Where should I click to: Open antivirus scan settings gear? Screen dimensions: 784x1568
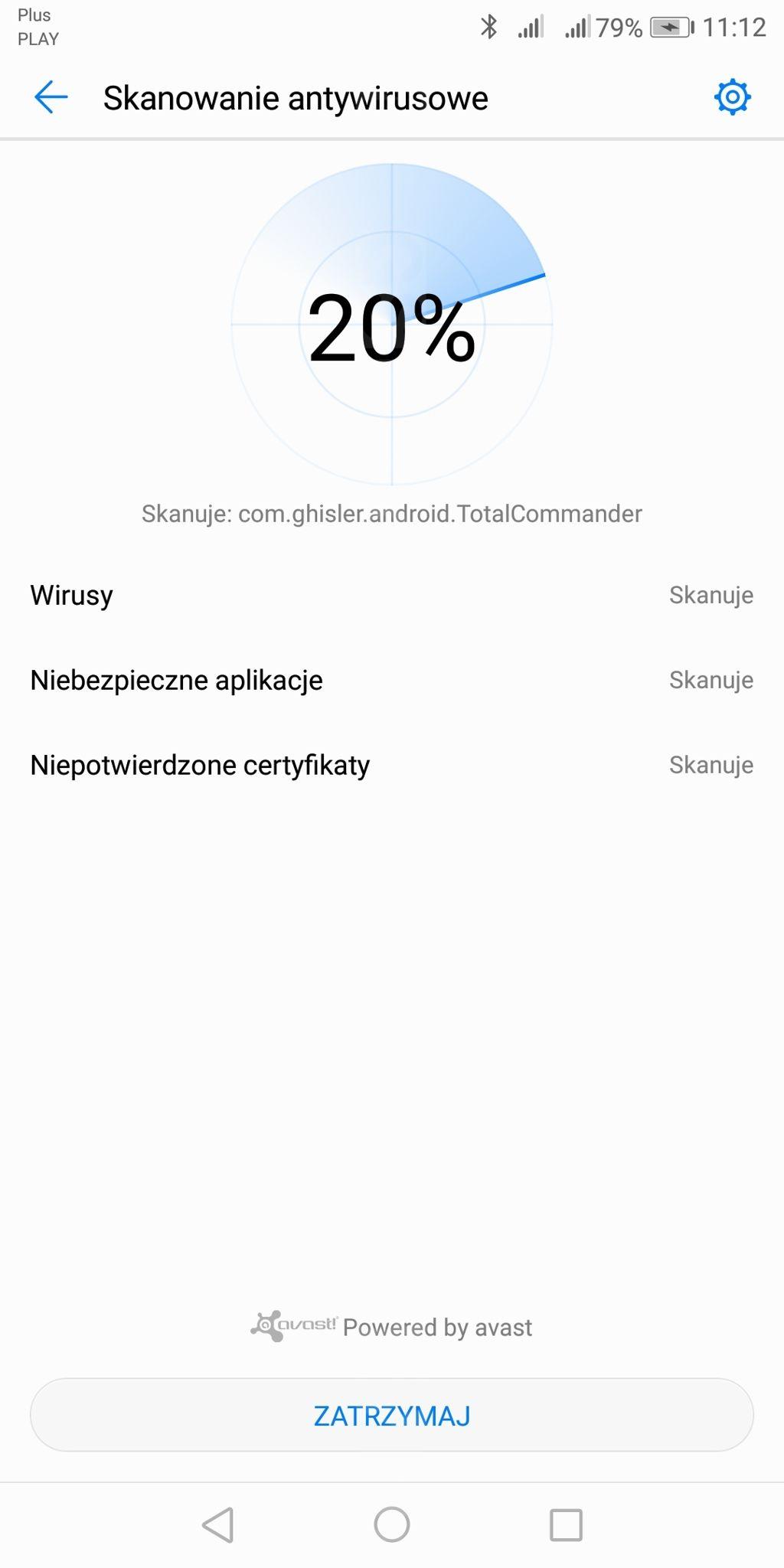732,97
